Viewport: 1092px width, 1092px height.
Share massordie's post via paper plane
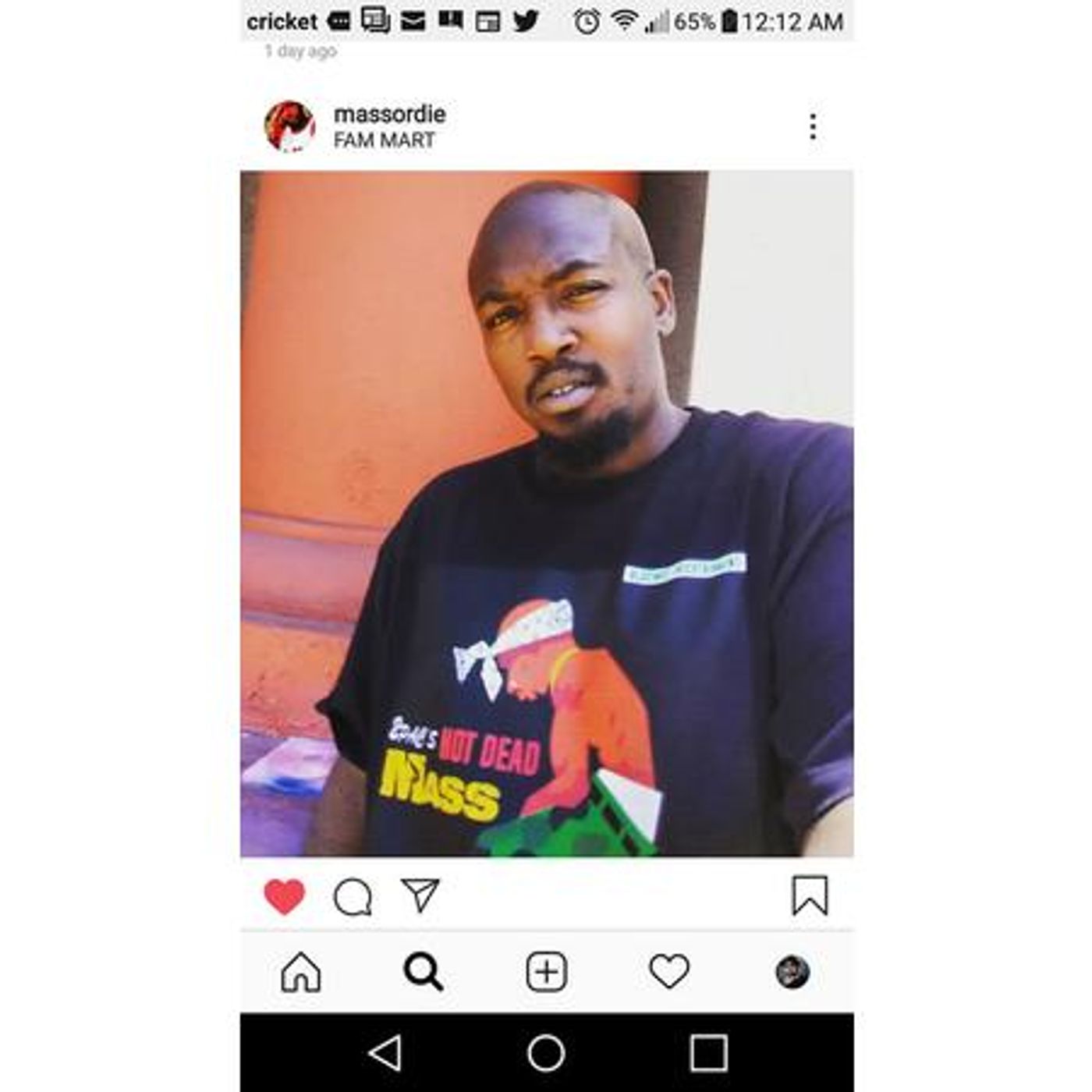[420, 895]
